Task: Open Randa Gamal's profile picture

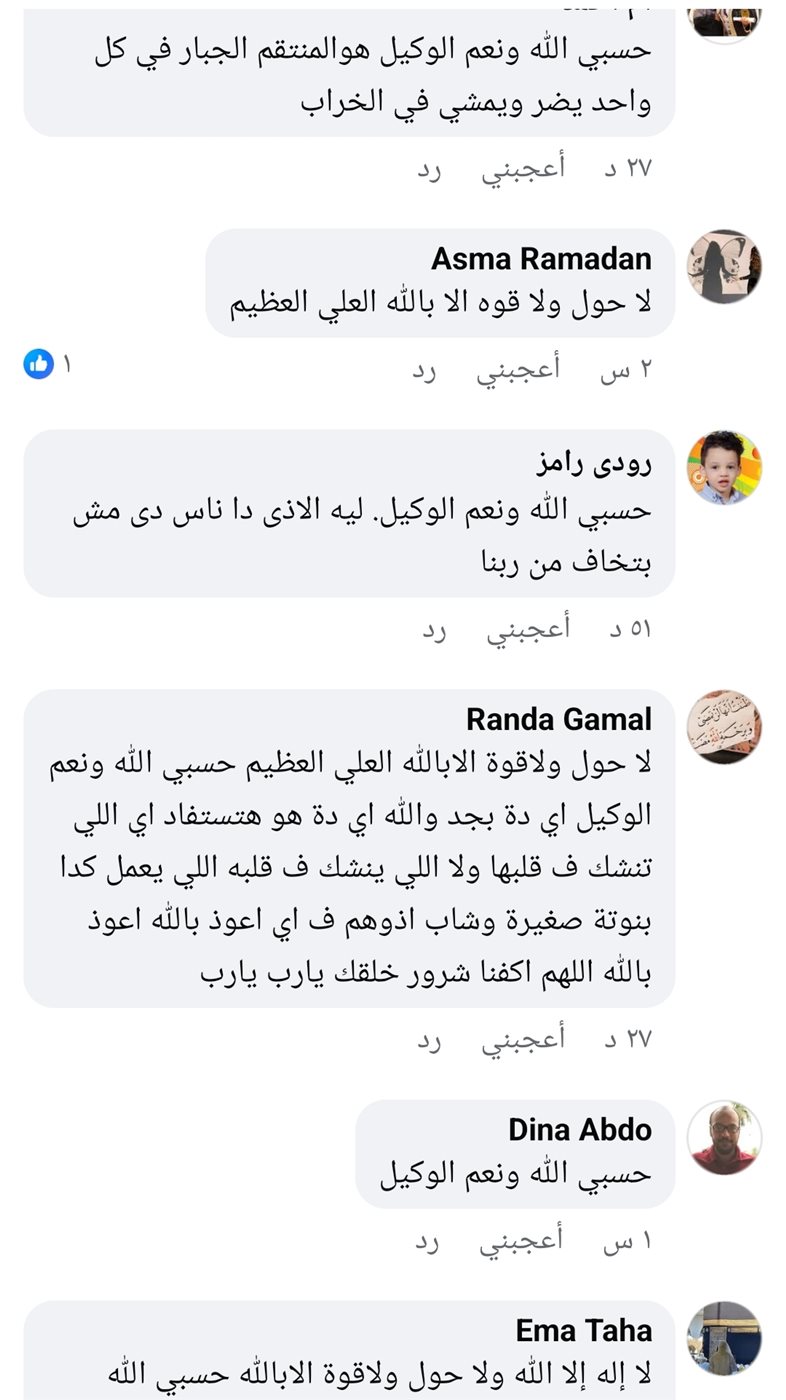Action: (x=724, y=727)
